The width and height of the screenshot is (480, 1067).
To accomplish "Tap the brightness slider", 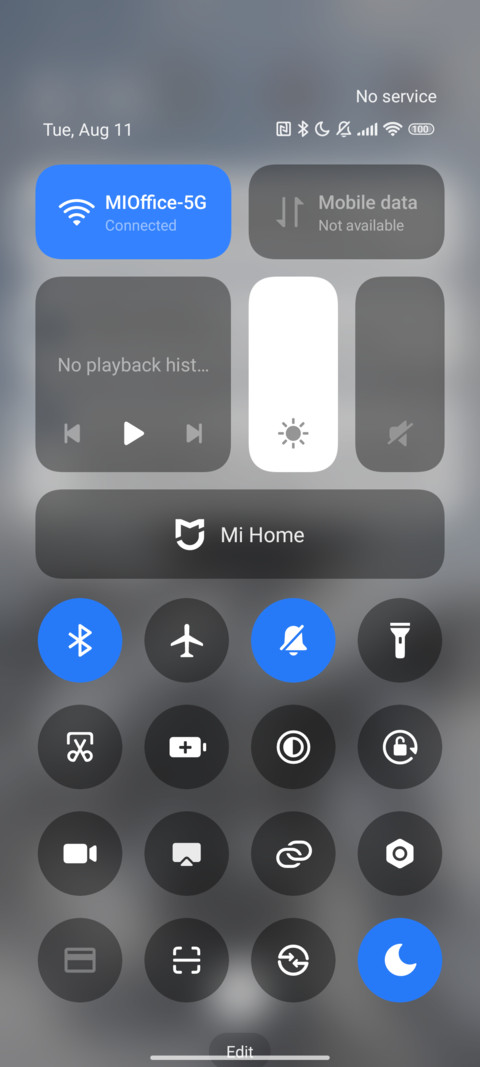I will [x=293, y=374].
